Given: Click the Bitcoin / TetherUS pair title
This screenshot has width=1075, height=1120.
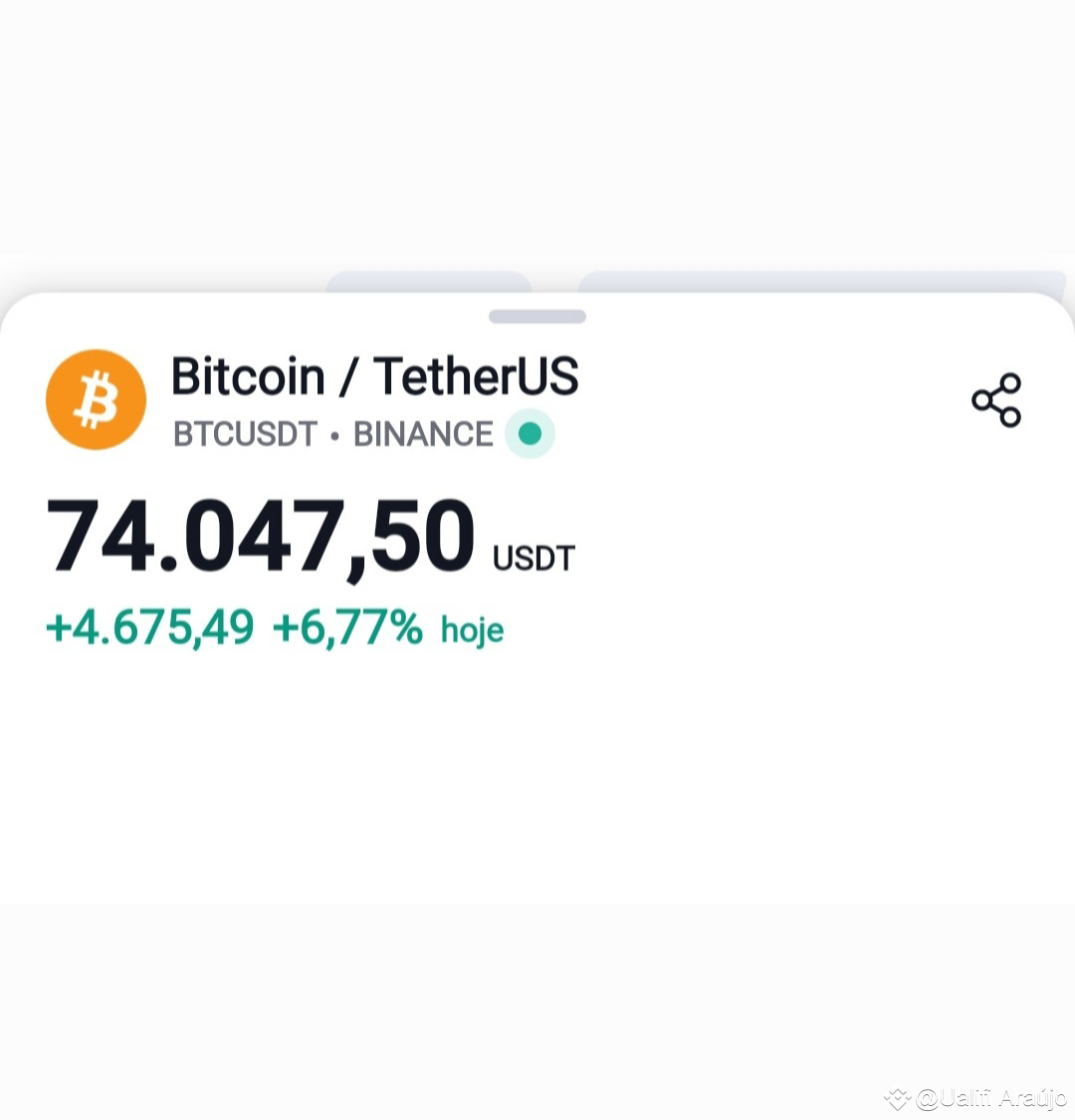Looking at the screenshot, I should 375,375.
